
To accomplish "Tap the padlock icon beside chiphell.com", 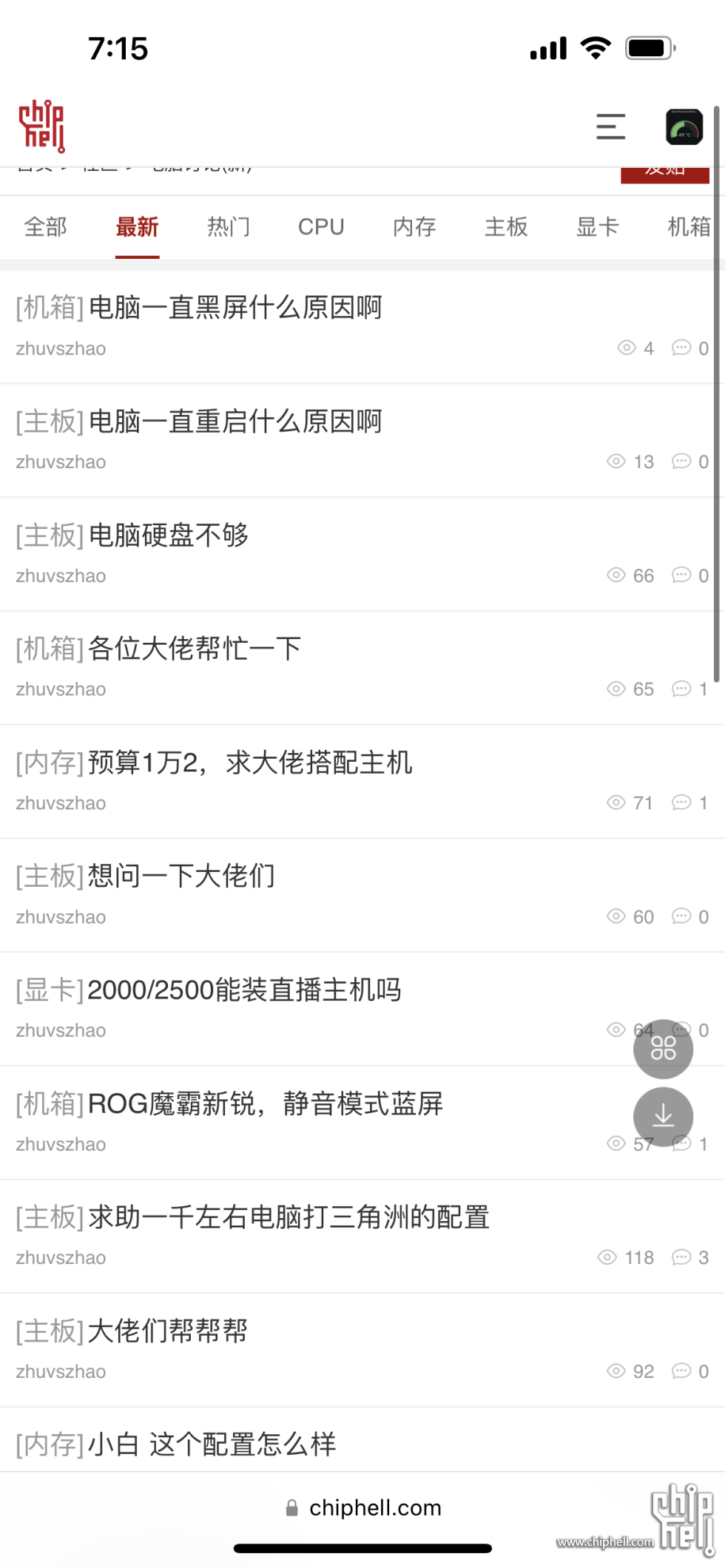I will (x=291, y=1507).
